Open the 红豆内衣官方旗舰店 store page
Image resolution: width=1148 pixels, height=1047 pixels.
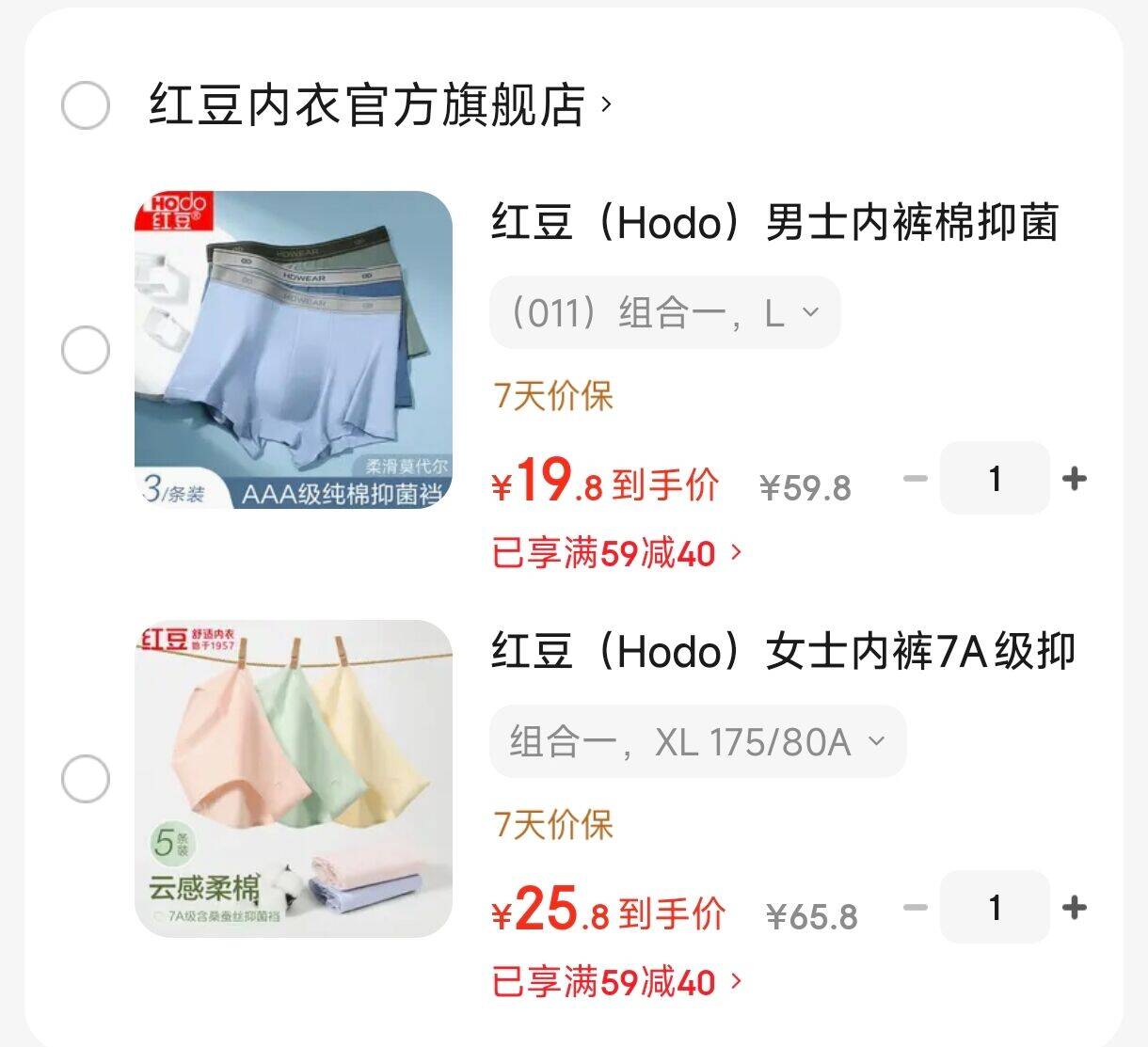click(380, 104)
